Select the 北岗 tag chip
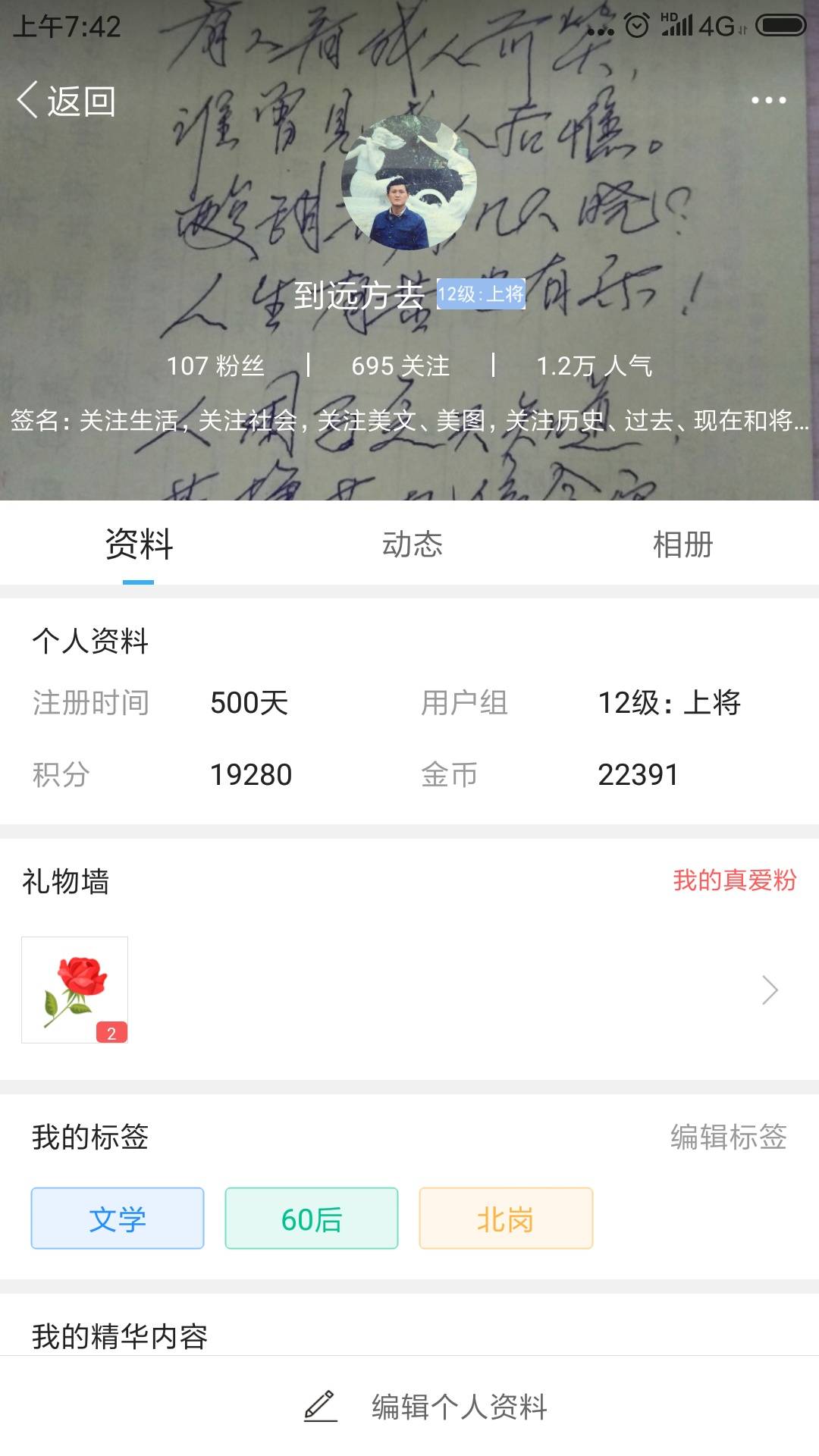 (506, 1219)
